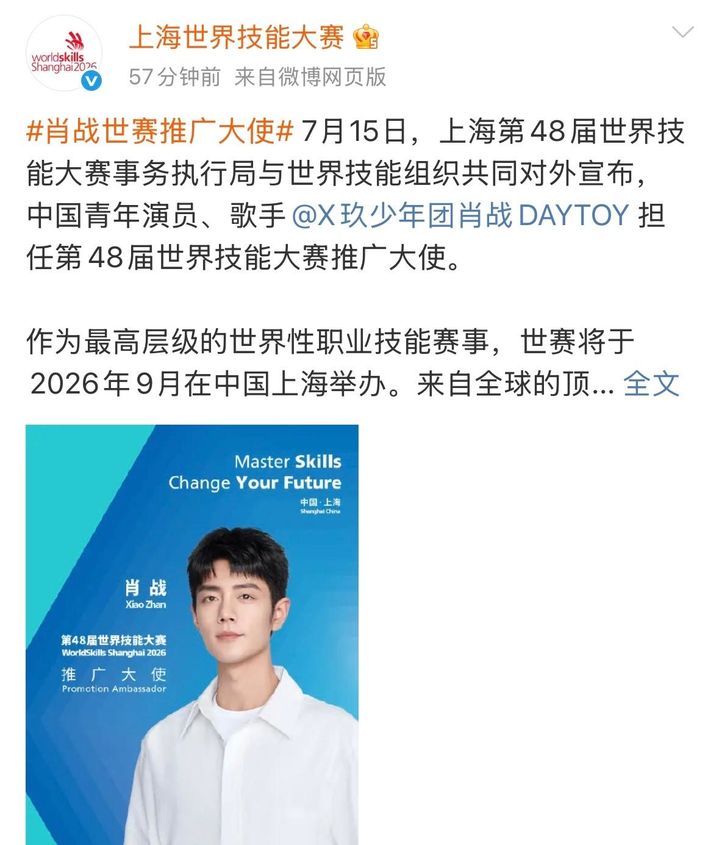Expand the post options chevron
Viewport: 719px width, 845px height.
click(x=682, y=33)
